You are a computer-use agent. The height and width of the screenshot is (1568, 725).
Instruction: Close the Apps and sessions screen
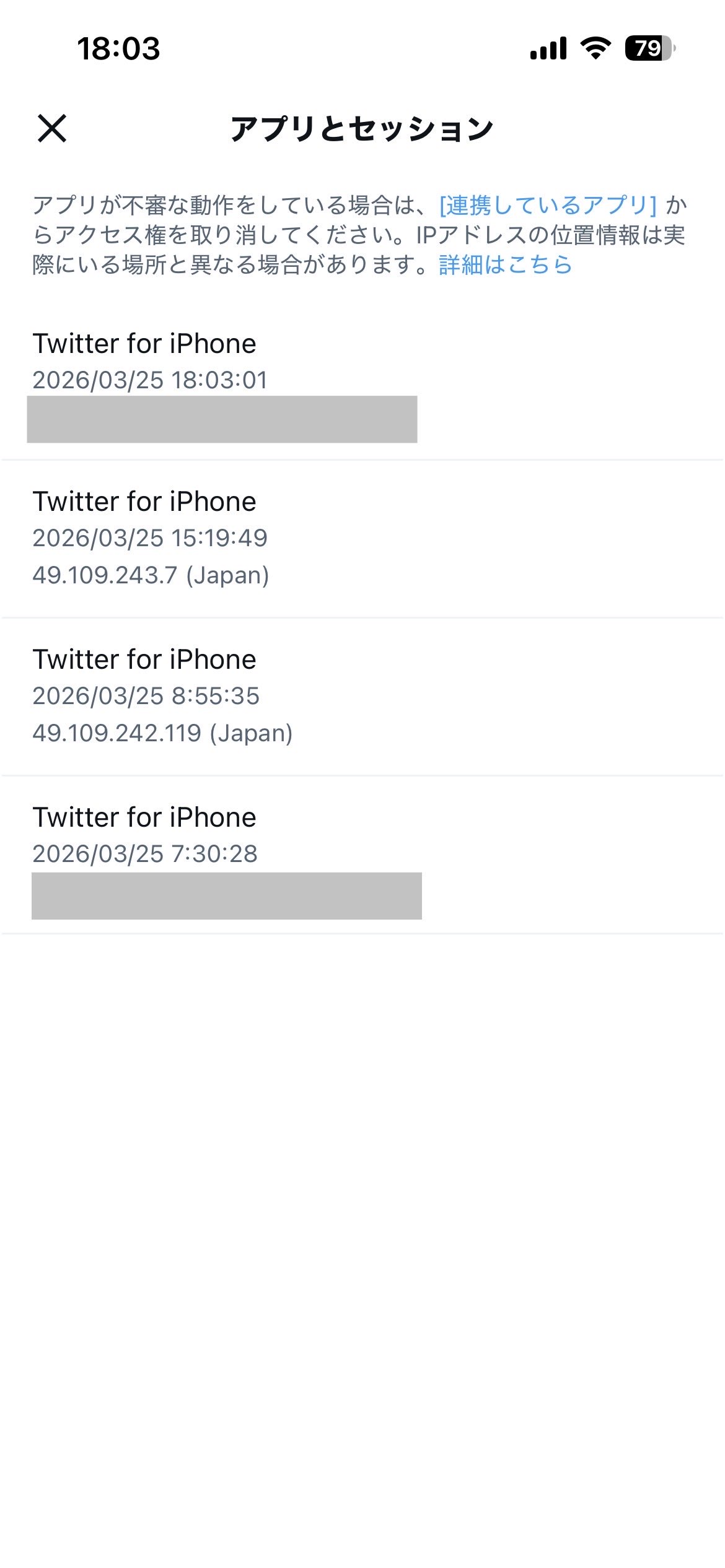pyautogui.click(x=52, y=128)
